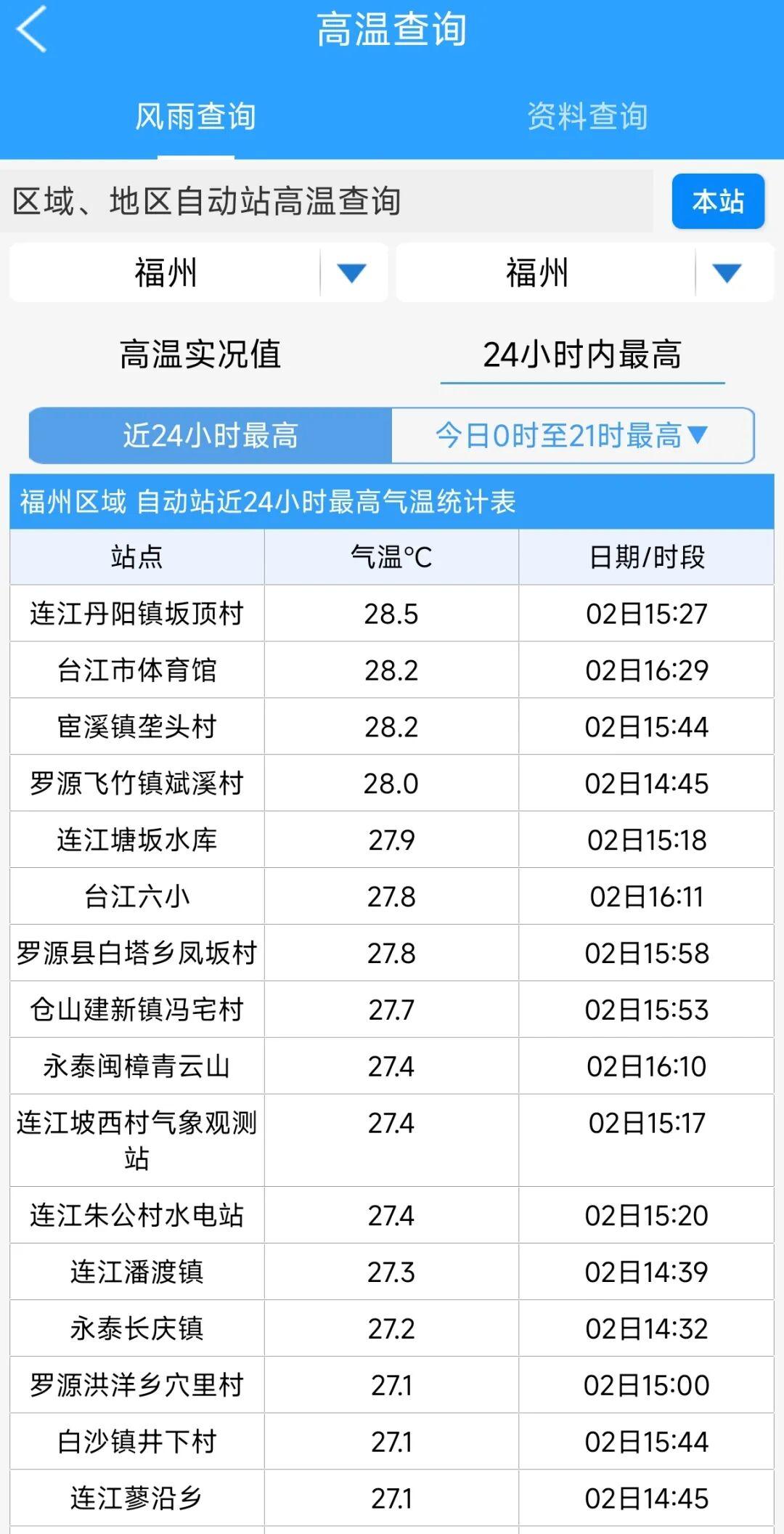
Task: Expand the left 福州 region dropdown
Action: 351,273
